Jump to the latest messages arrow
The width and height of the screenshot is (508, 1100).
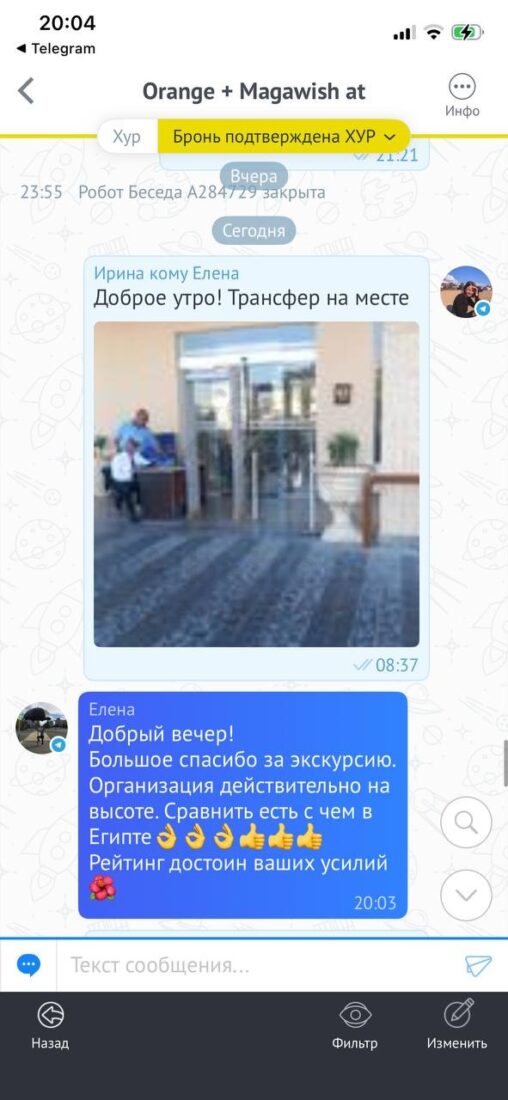click(466, 895)
